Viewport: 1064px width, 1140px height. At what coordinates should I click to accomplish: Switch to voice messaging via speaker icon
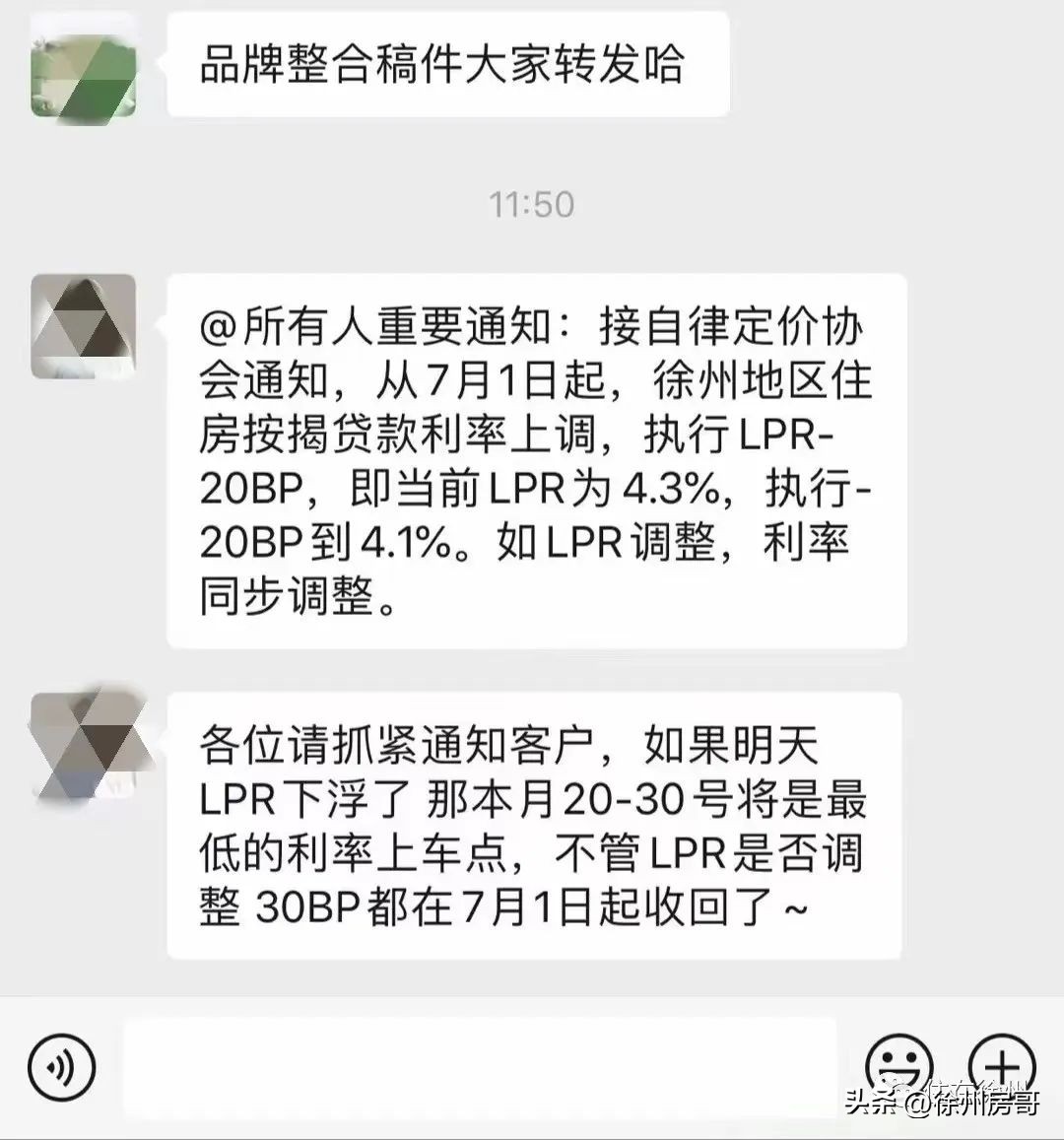pos(61,1067)
